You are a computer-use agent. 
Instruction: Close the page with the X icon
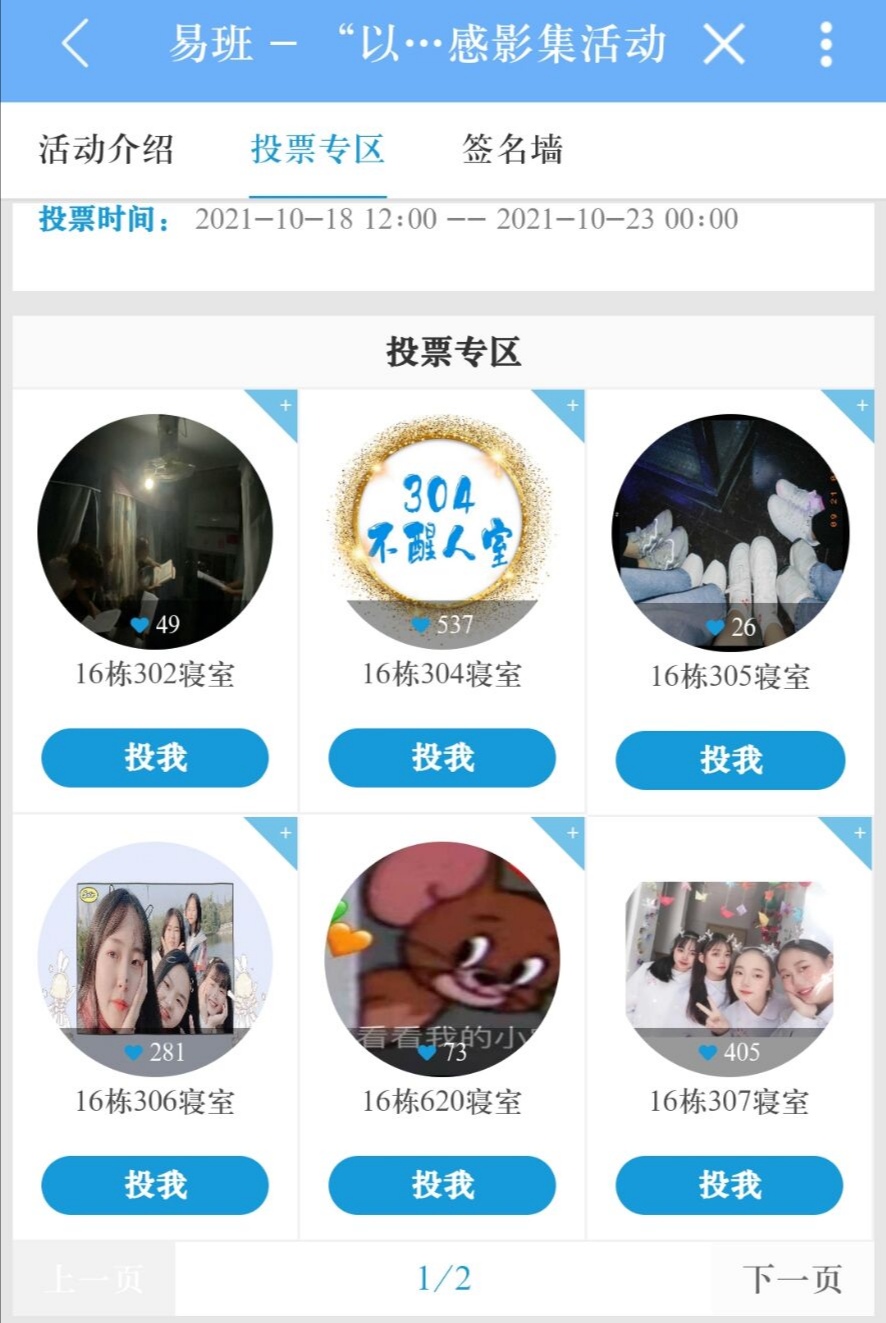724,44
